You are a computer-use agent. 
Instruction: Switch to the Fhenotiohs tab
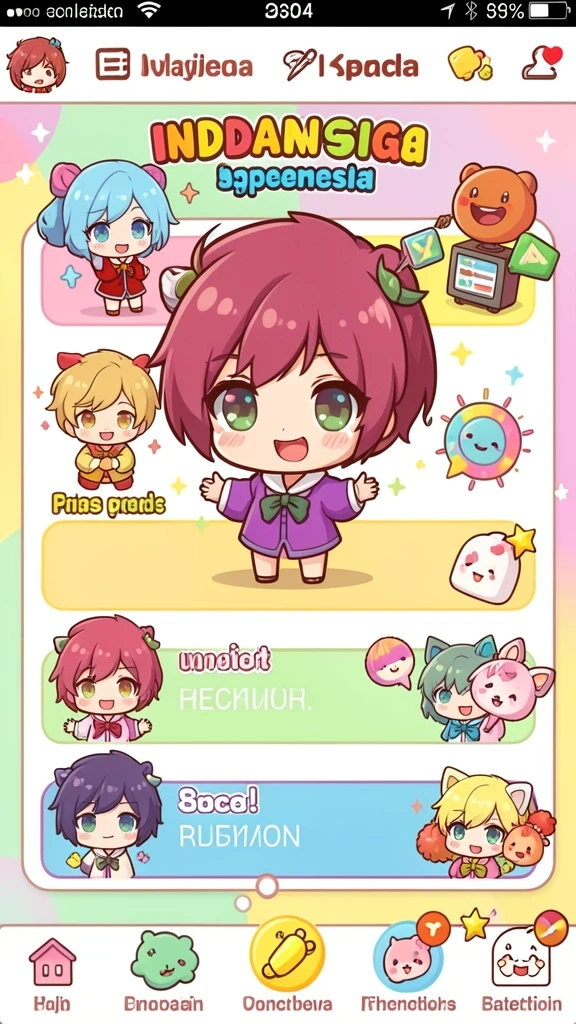[409, 970]
